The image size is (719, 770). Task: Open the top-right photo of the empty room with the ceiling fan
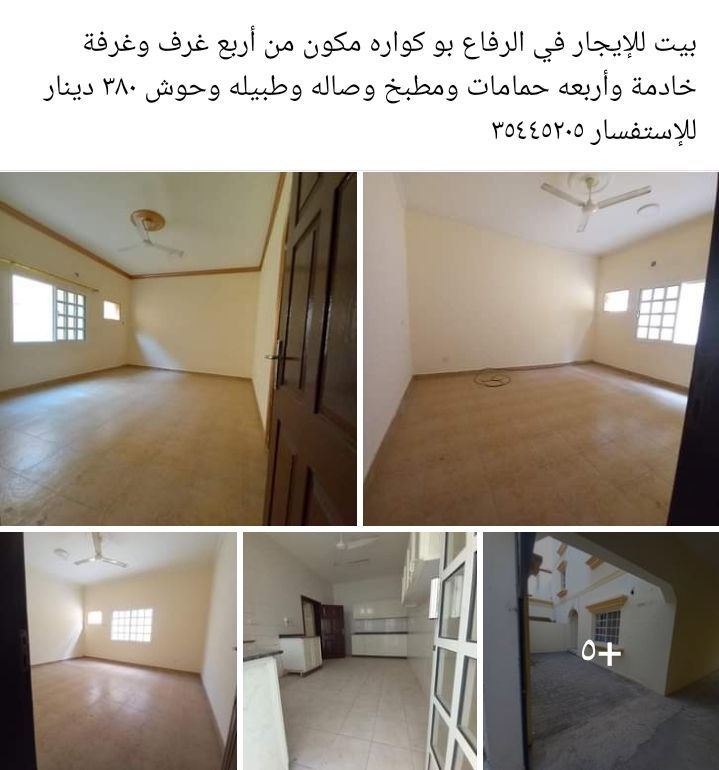click(x=540, y=348)
